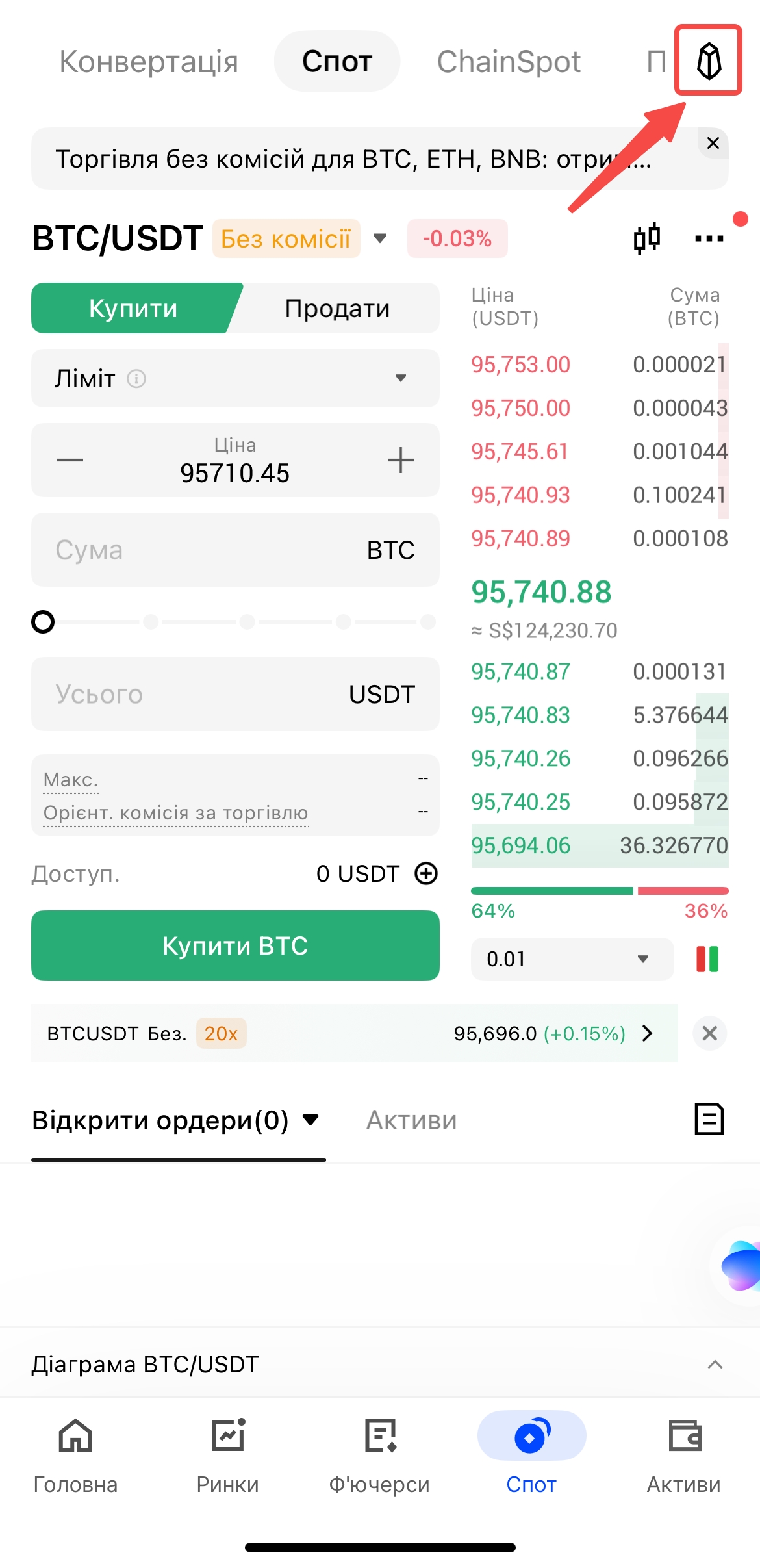This screenshot has width=760, height=1568.
Task: Focus the Усього USDT total field
Action: pos(195,694)
